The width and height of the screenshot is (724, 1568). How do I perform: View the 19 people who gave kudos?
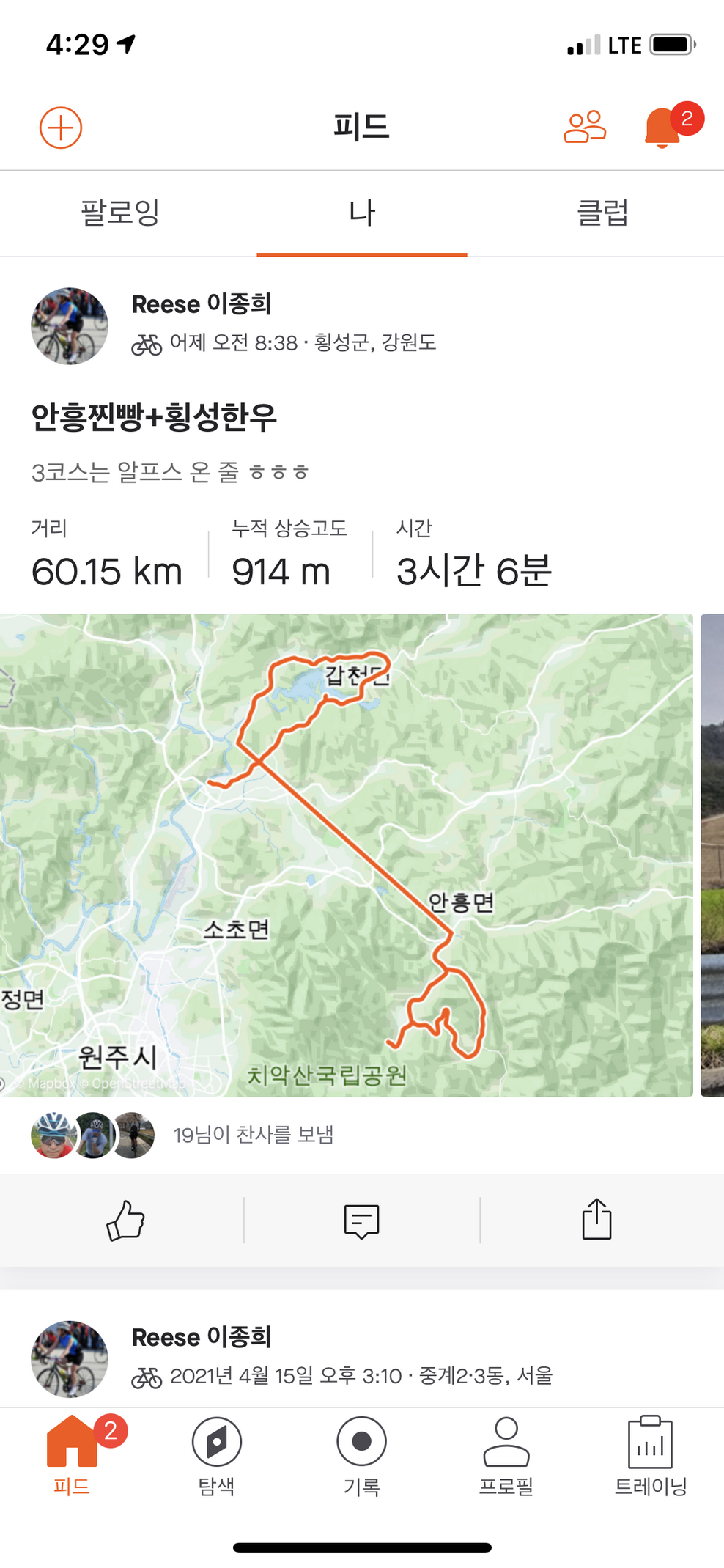(x=254, y=1135)
